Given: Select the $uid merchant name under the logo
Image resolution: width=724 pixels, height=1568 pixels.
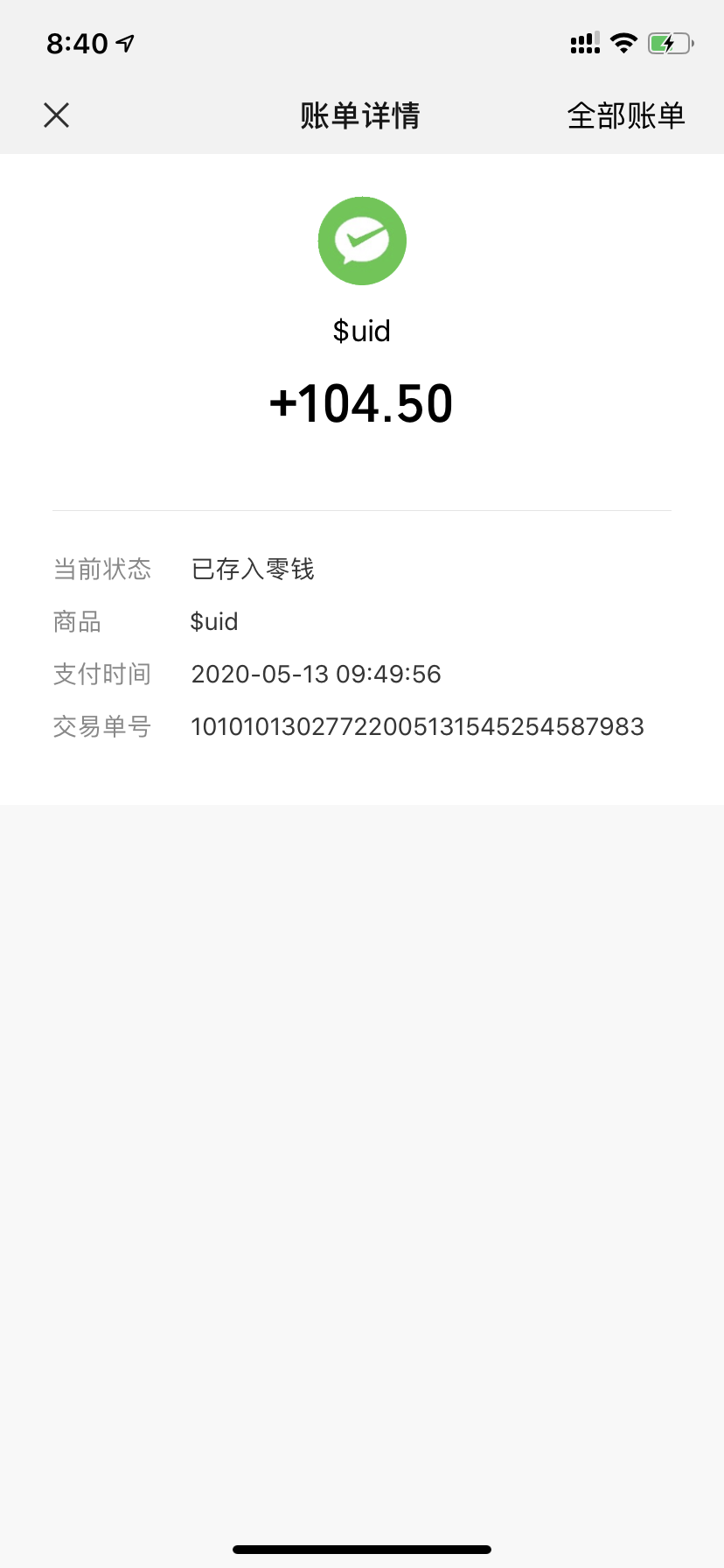Looking at the screenshot, I should (x=362, y=331).
